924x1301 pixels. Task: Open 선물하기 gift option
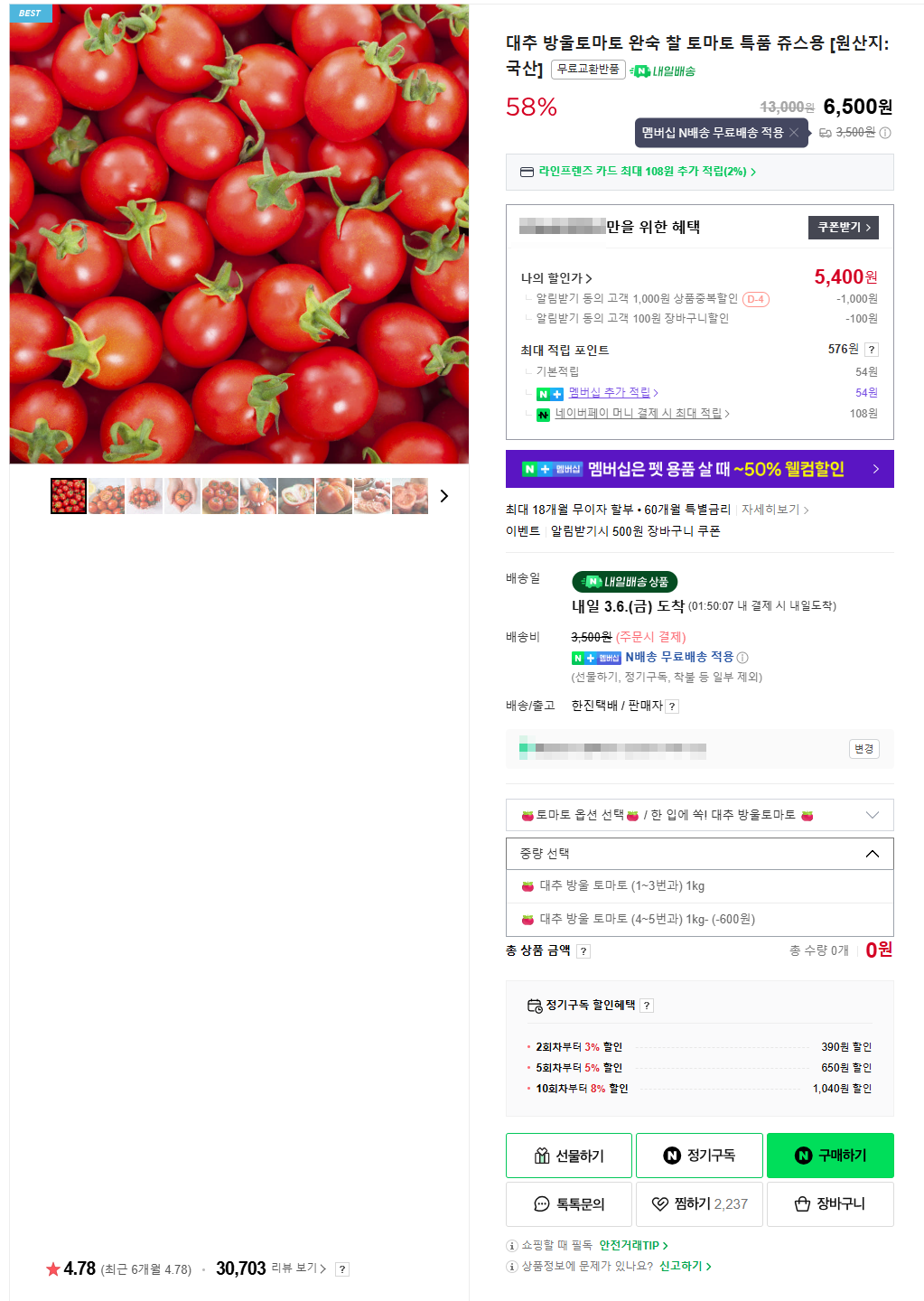click(x=569, y=1156)
